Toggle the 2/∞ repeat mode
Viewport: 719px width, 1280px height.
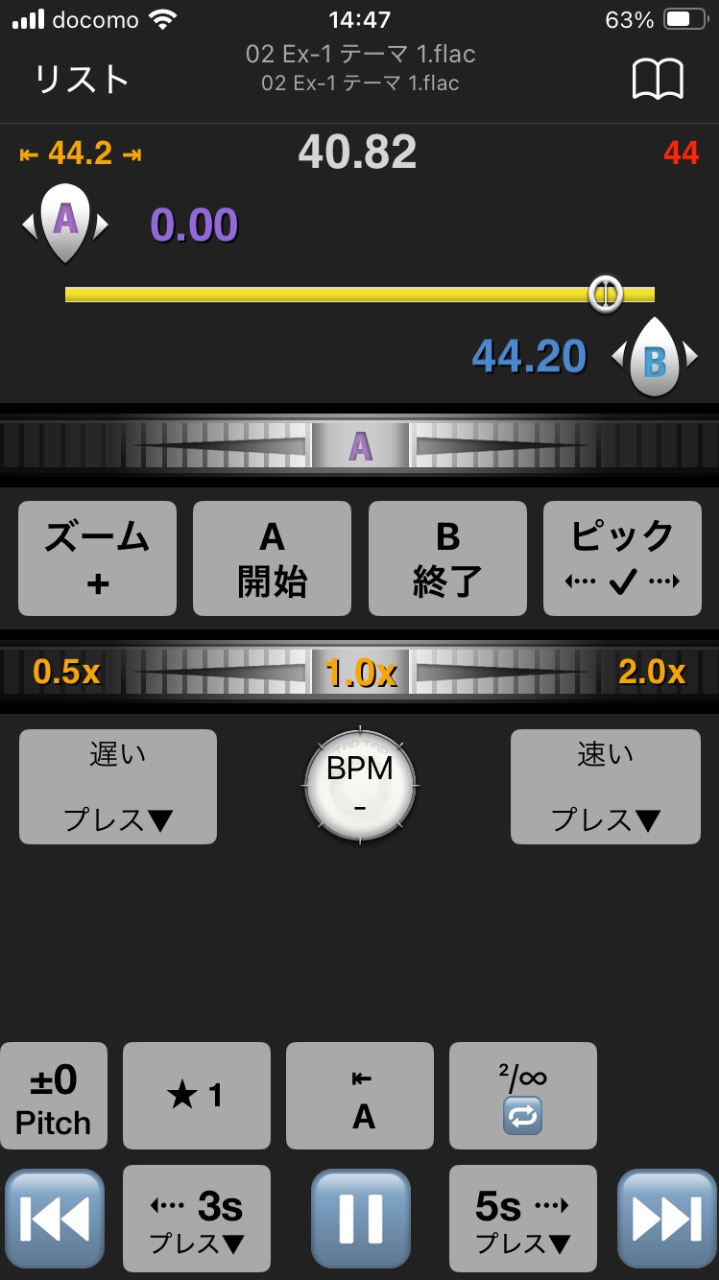tap(523, 1096)
